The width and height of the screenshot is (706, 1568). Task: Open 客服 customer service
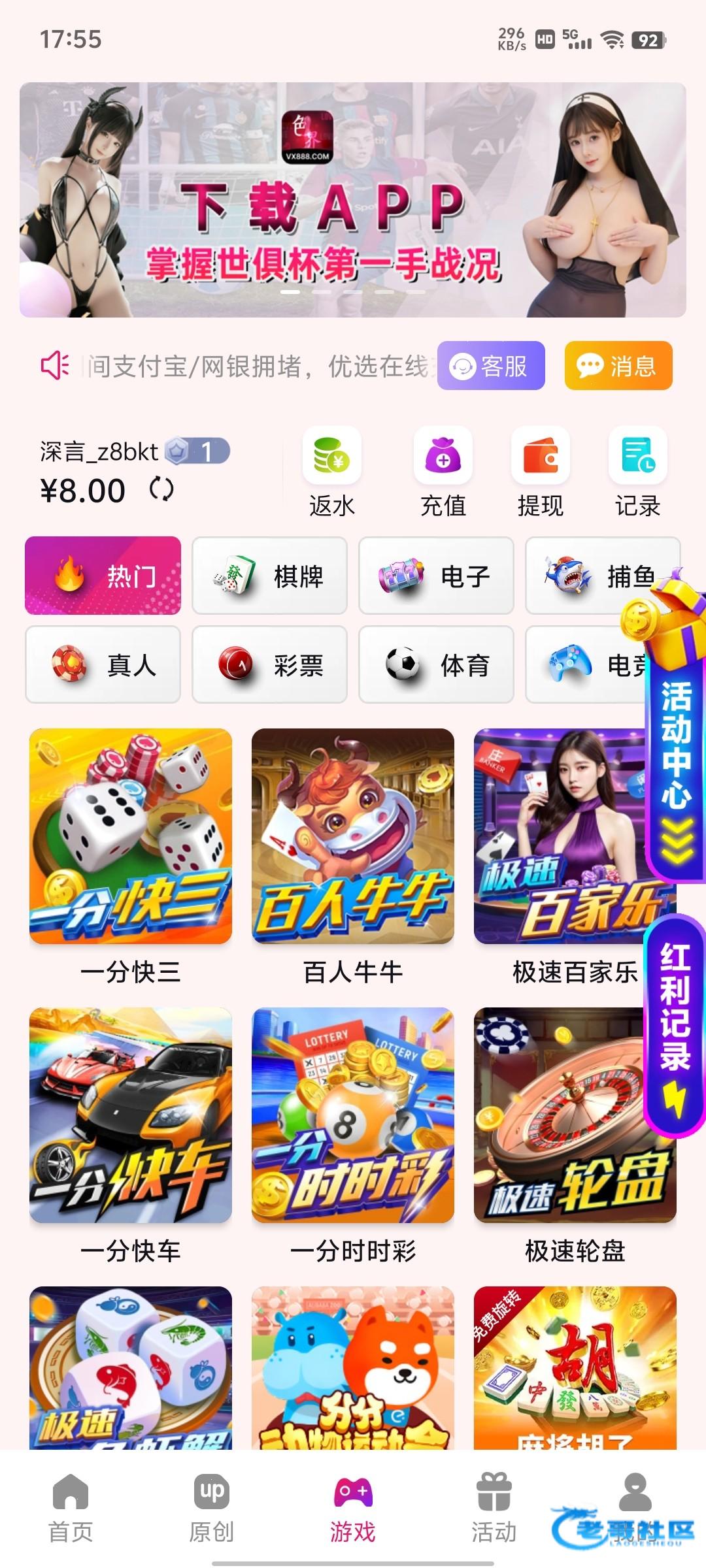tap(490, 366)
